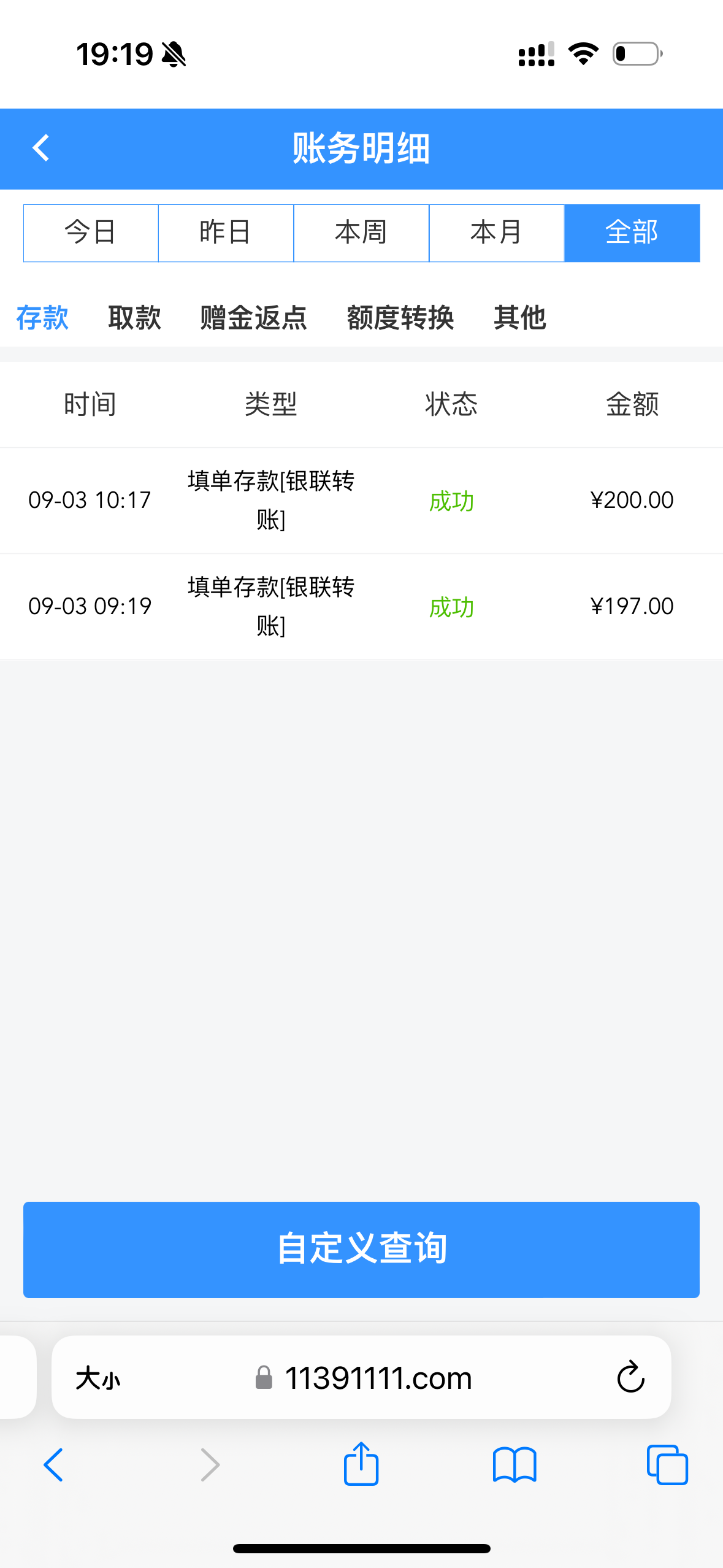Reload the page in Safari
The image size is (723, 1568).
(630, 1377)
